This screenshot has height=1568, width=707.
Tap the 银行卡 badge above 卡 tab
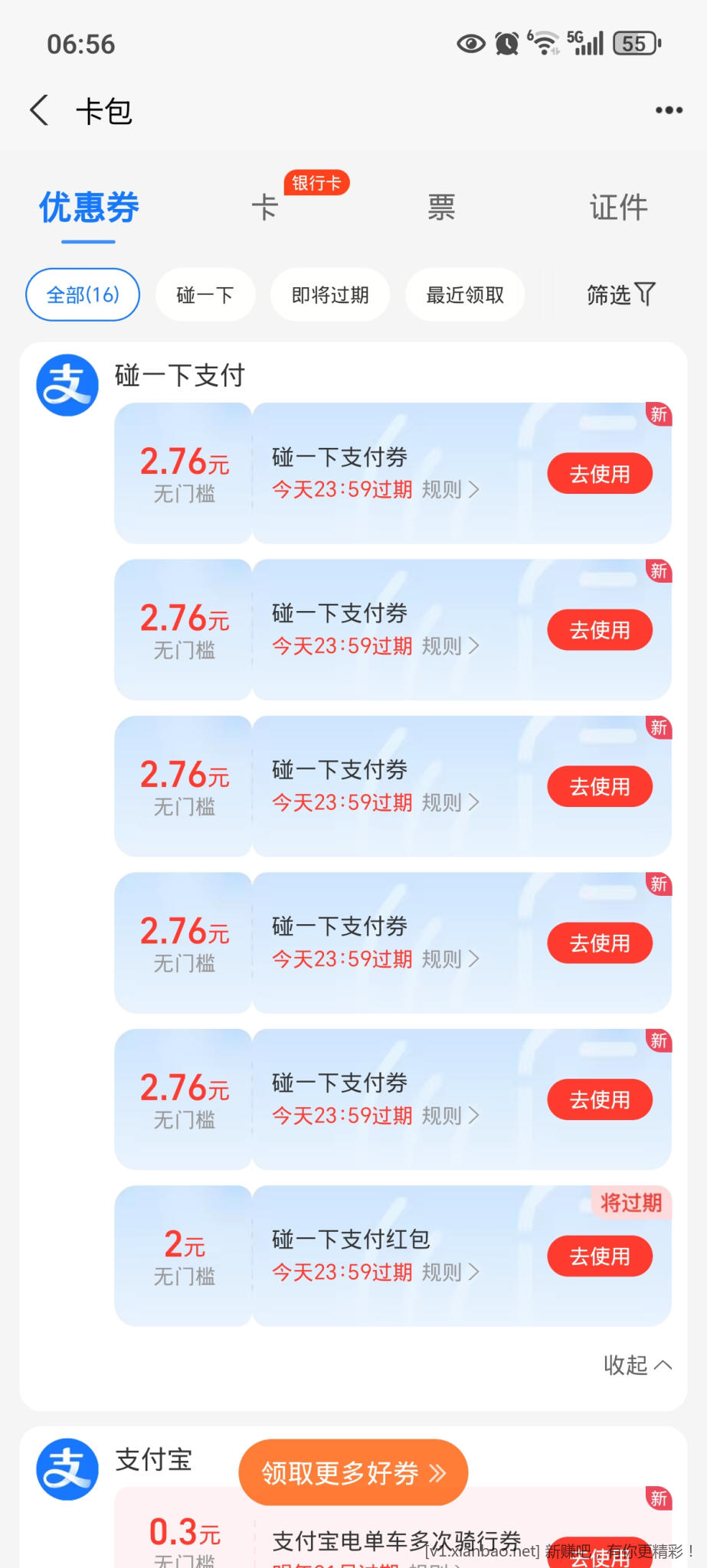(x=317, y=182)
